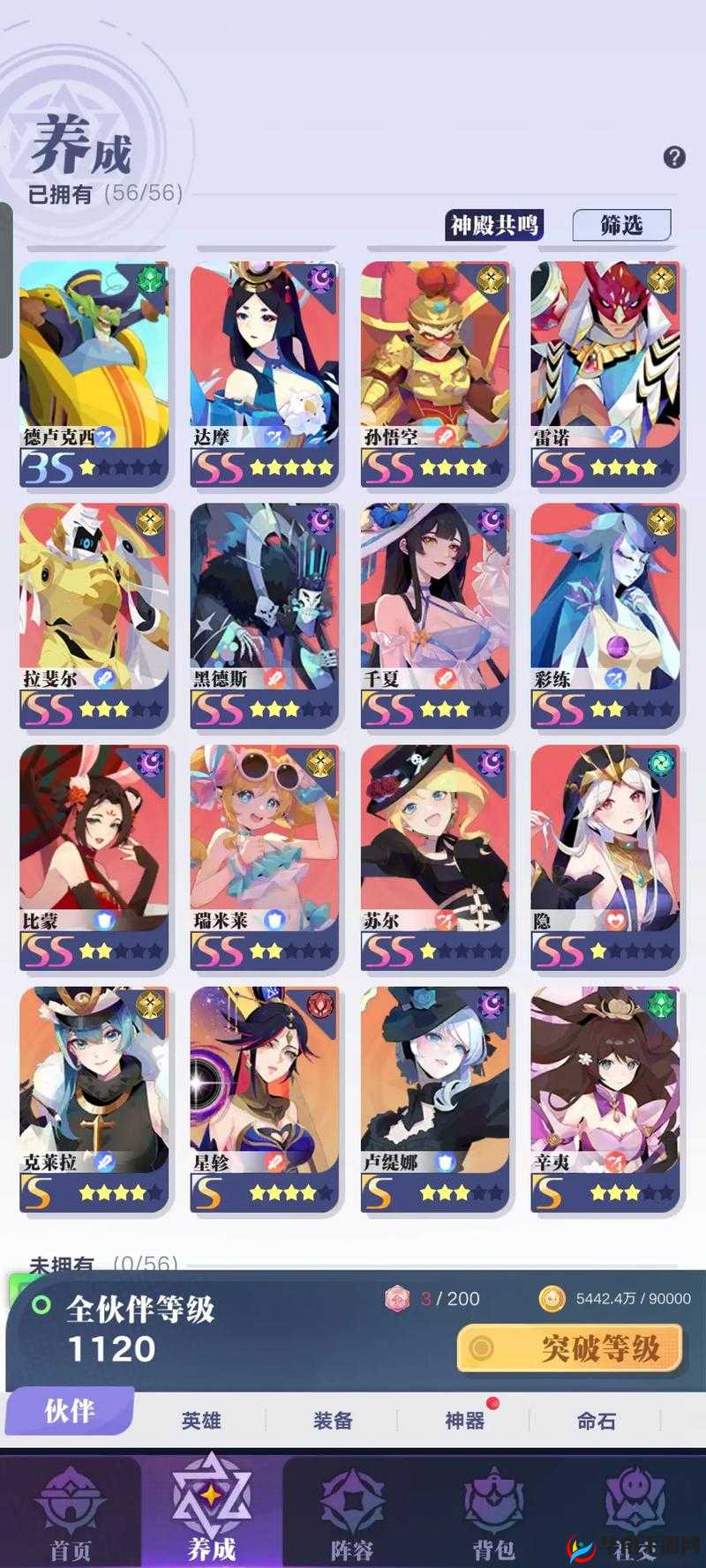Switch to the 装备 tab
Image resolution: width=706 pixels, height=1568 pixels.
[x=333, y=1420]
